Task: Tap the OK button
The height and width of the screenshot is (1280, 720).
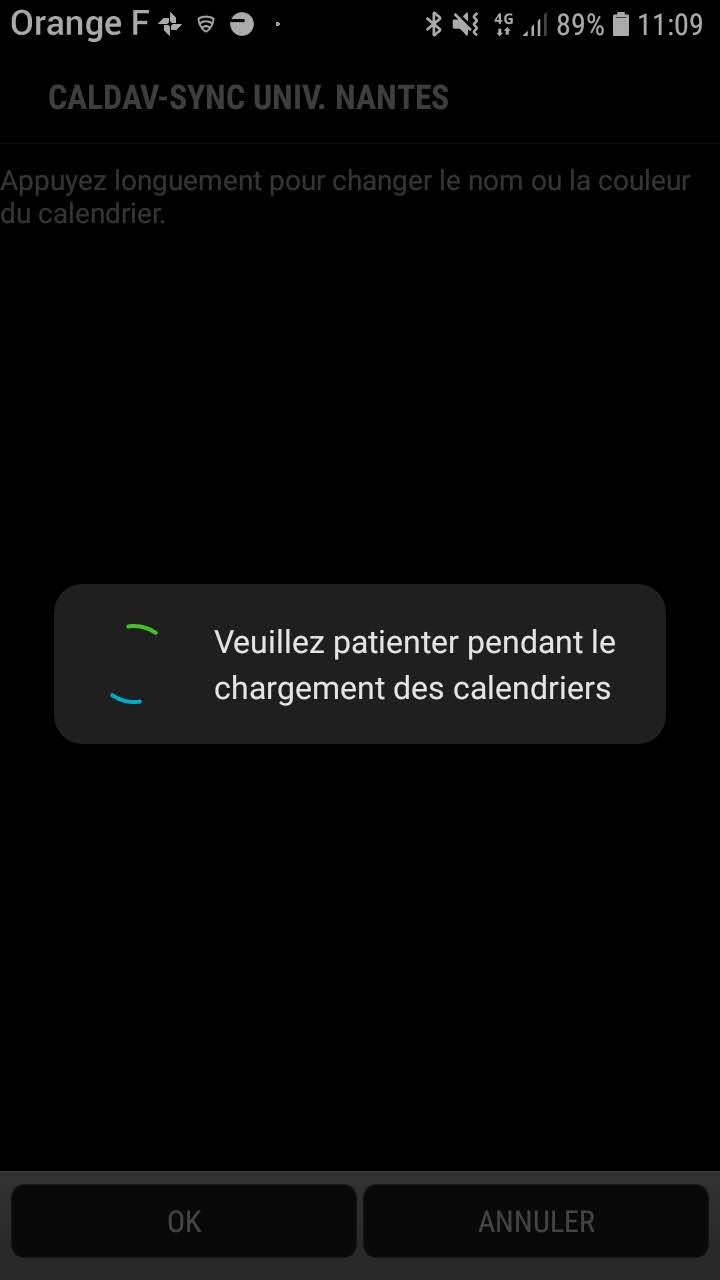Action: [184, 1221]
